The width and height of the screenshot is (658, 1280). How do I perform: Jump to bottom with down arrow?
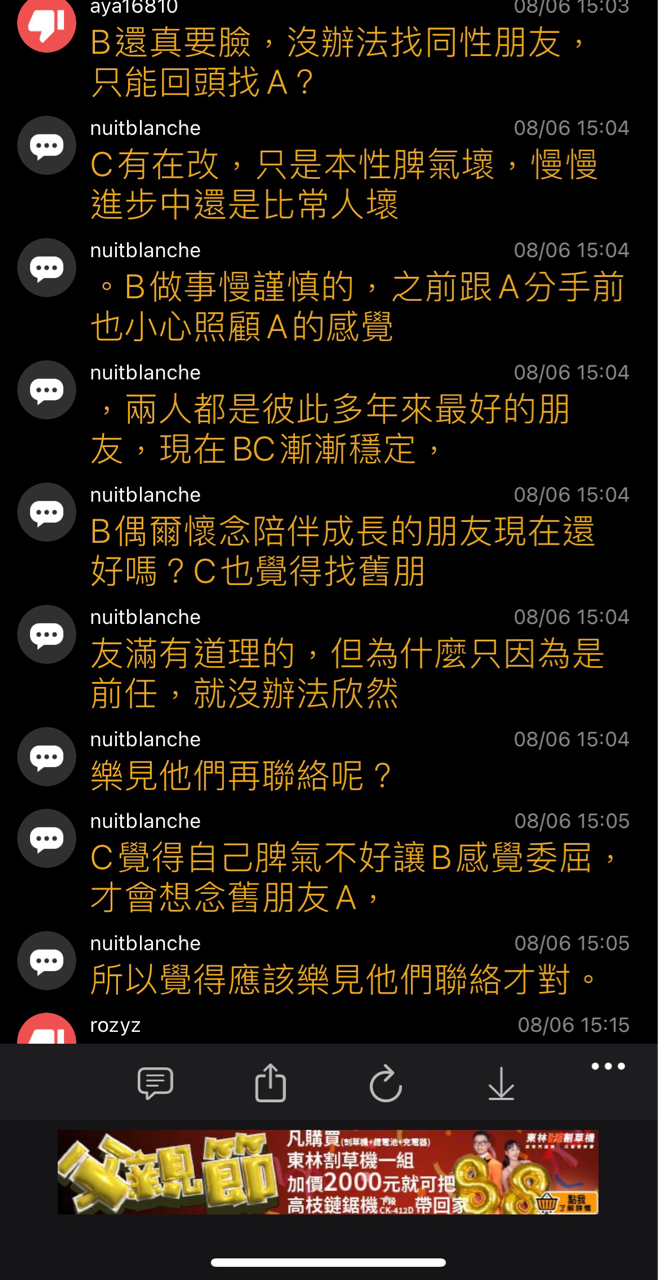pos(500,1083)
